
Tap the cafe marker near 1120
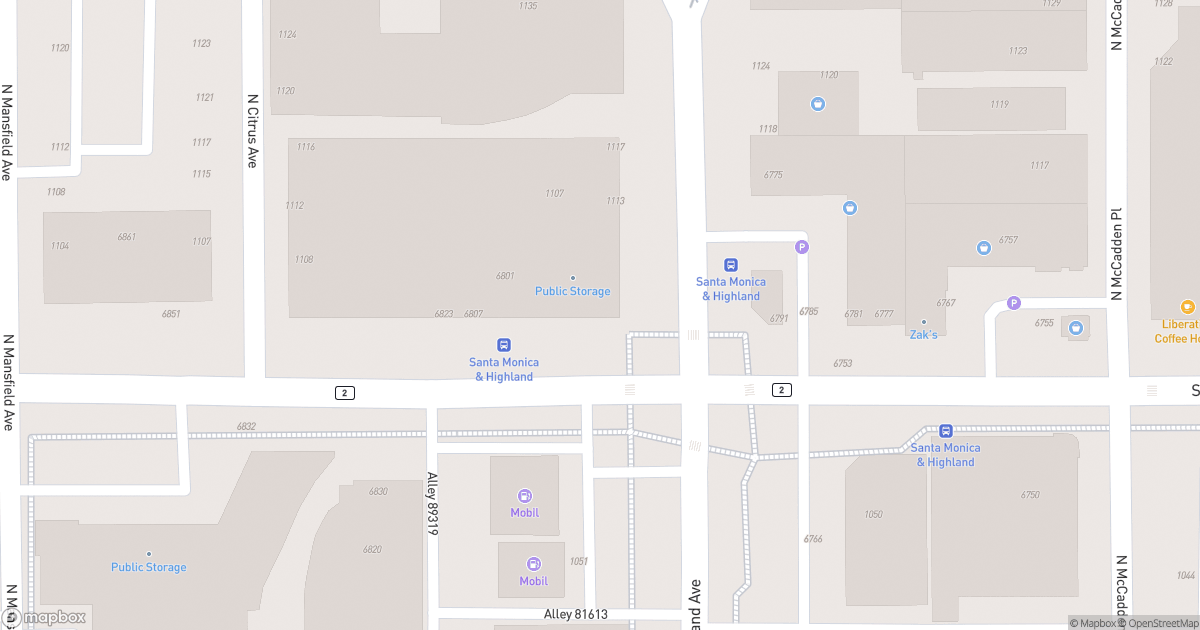pos(818,103)
